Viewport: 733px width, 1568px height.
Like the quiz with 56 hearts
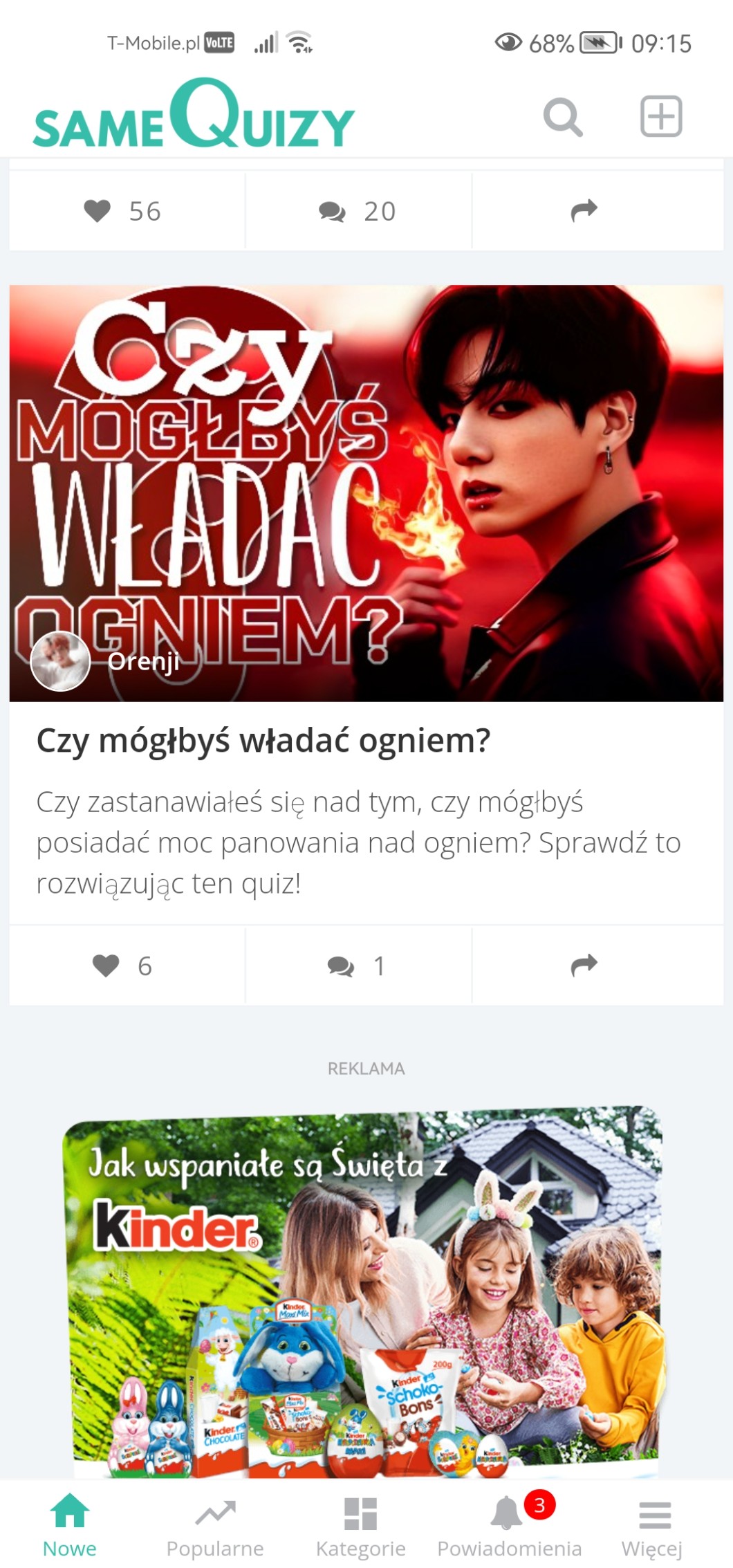point(123,211)
